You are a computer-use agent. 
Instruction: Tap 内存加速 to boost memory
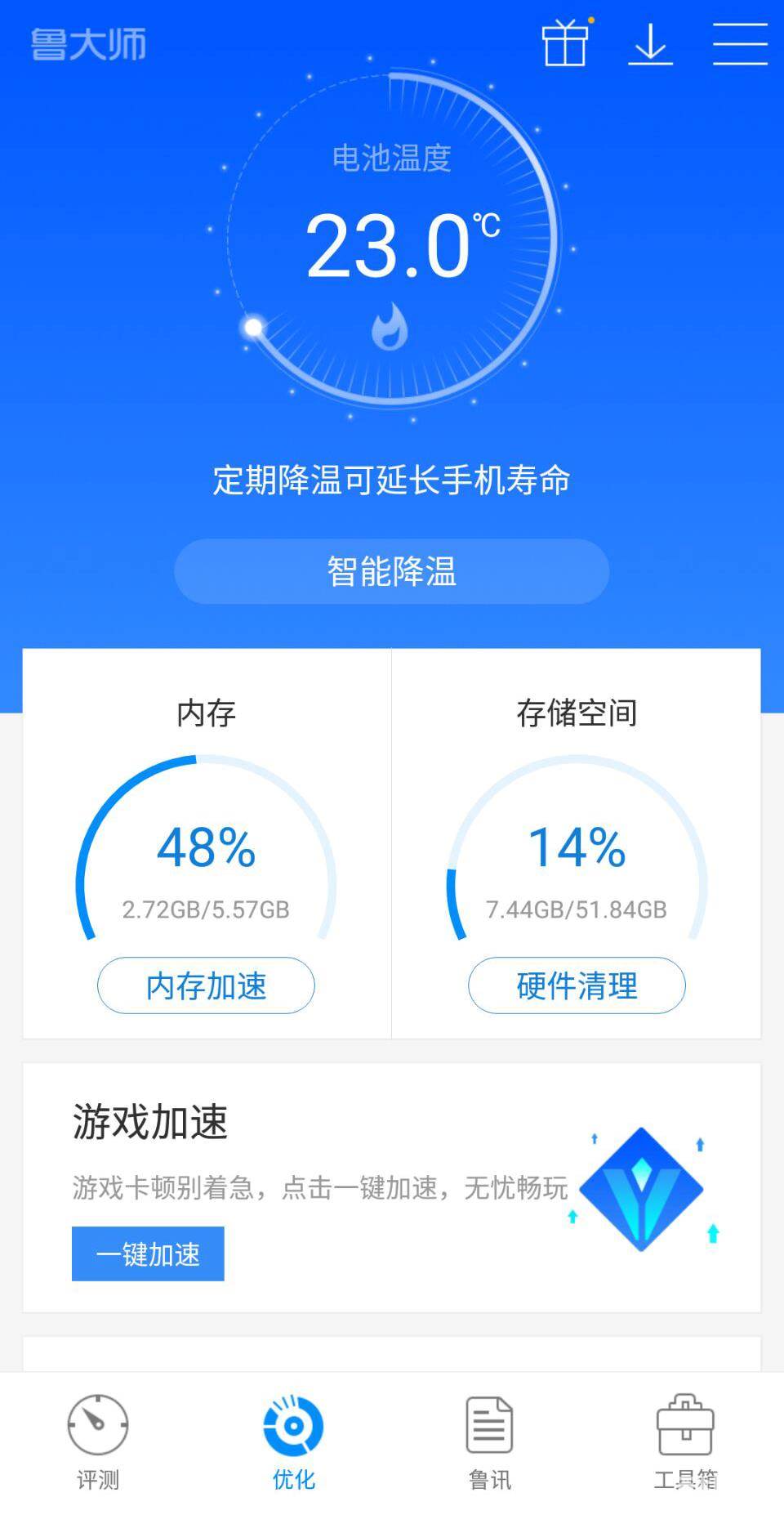point(206,985)
